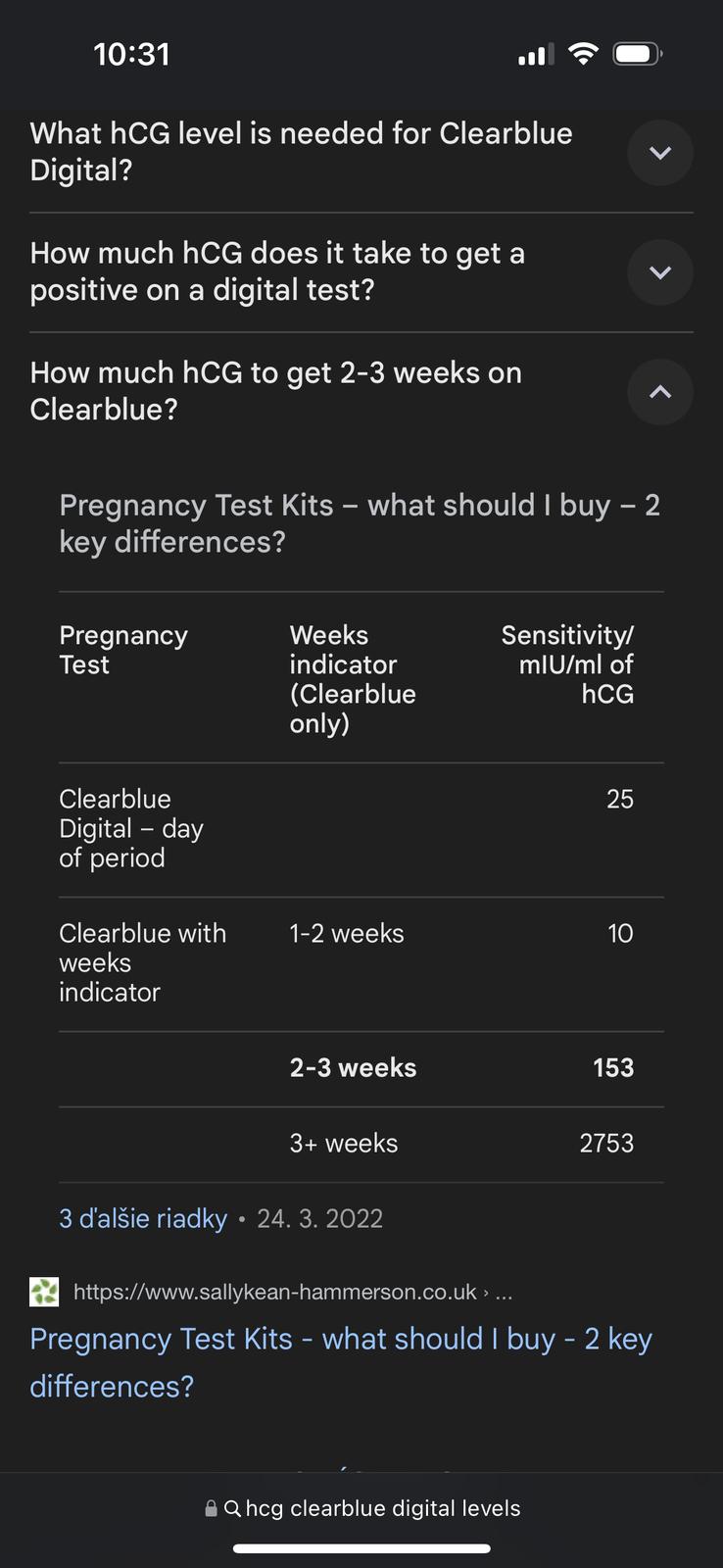Expand "What hCG level is needed for Clearblue Digital?"
The width and height of the screenshot is (723, 1568).
click(659, 153)
